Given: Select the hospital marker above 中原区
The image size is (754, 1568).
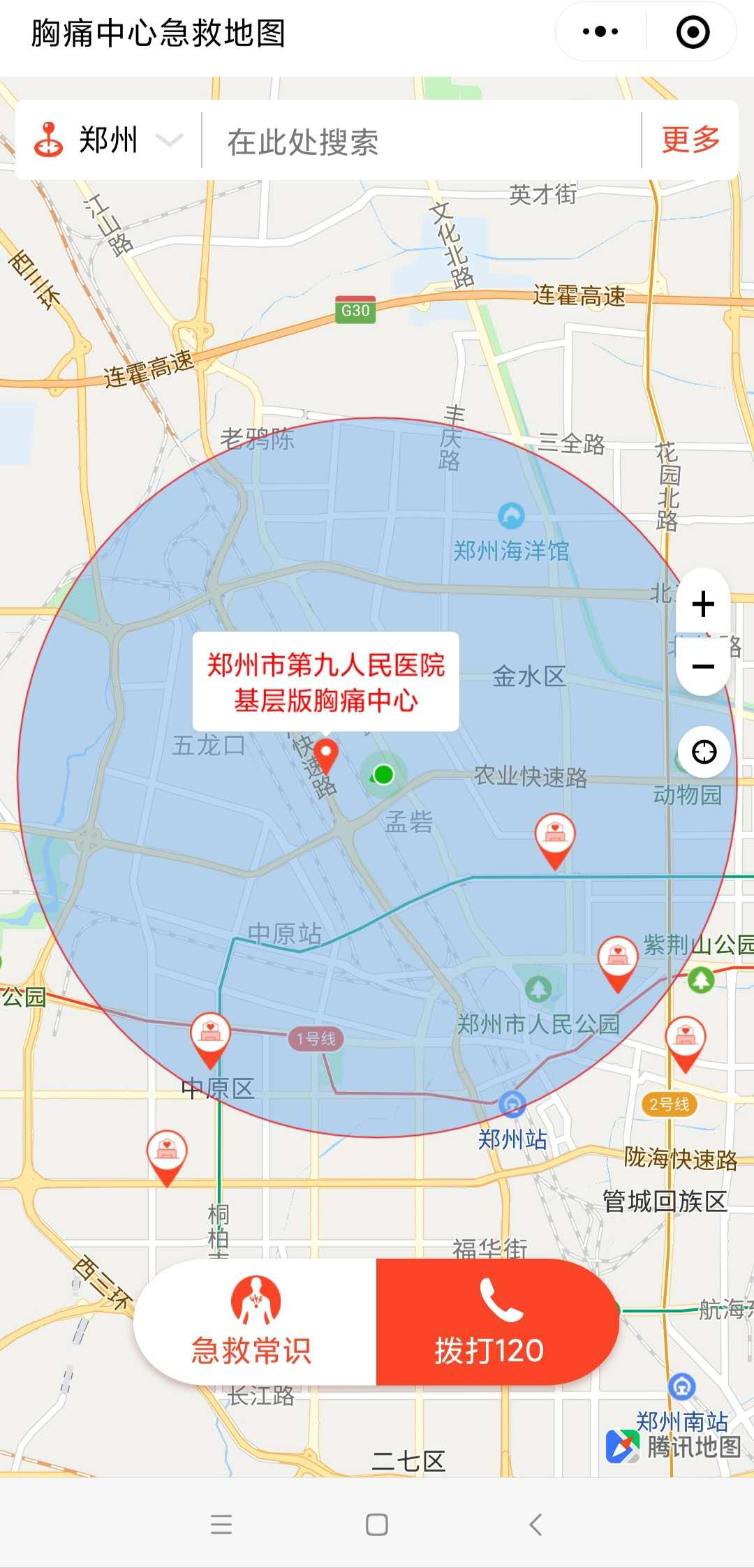Looking at the screenshot, I should (x=210, y=1035).
